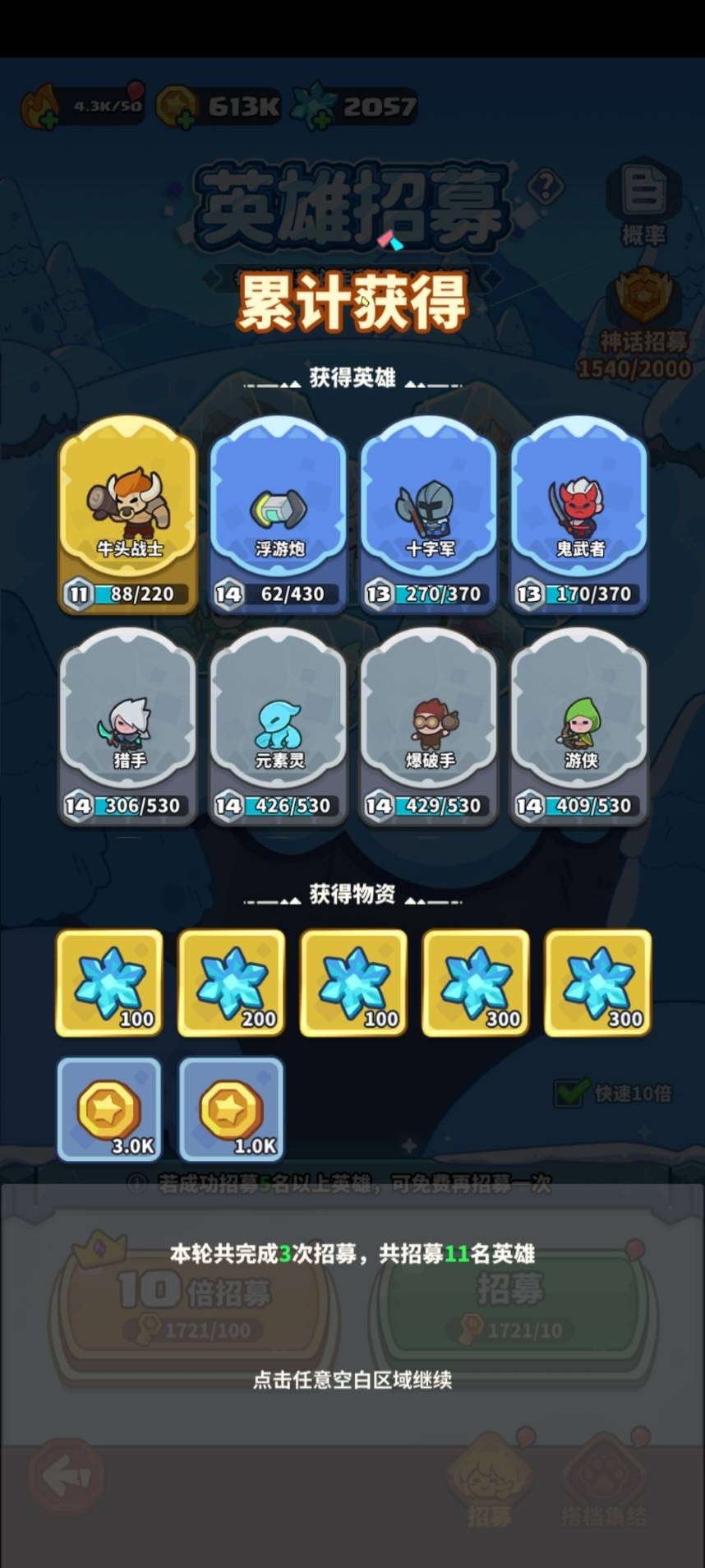705x1568 pixels.
Task: Select the 爆破手 hero card
Action: click(429, 726)
